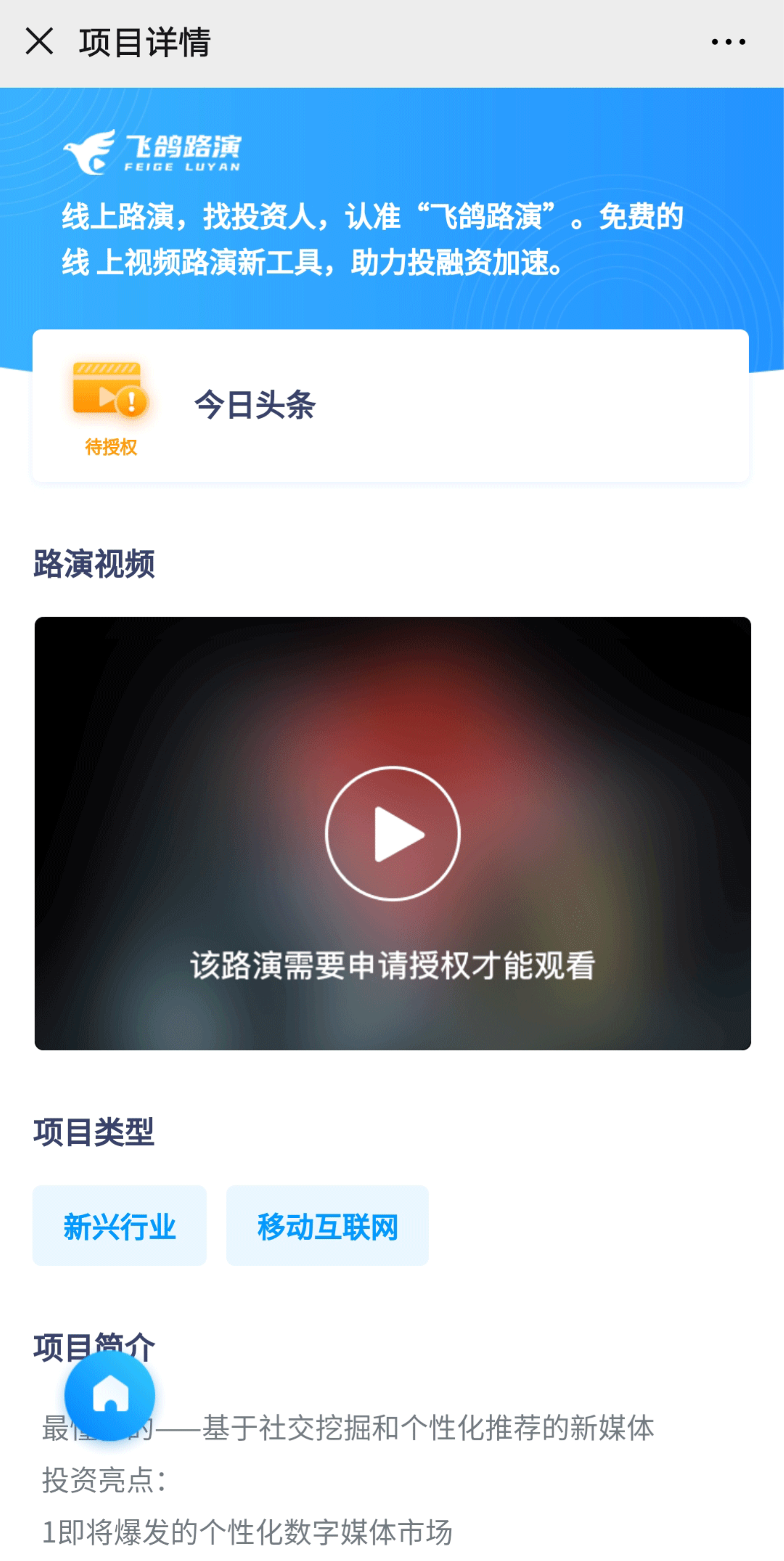Open the three-dot overflow menu
The image size is (784, 1561).
coord(728,42)
